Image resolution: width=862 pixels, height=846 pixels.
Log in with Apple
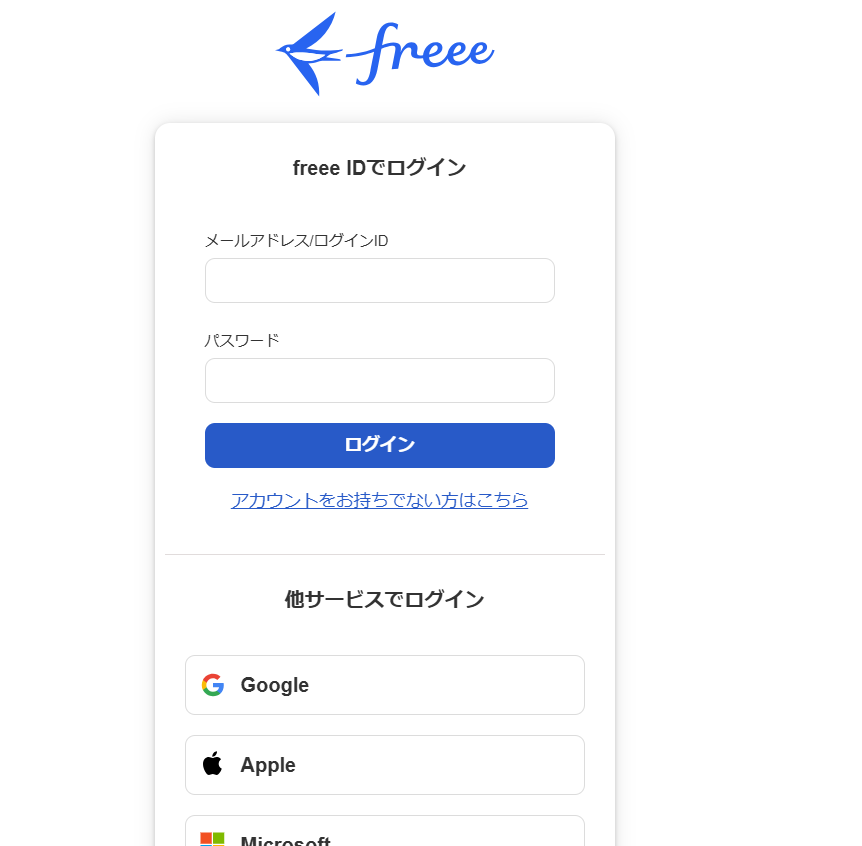[384, 765]
